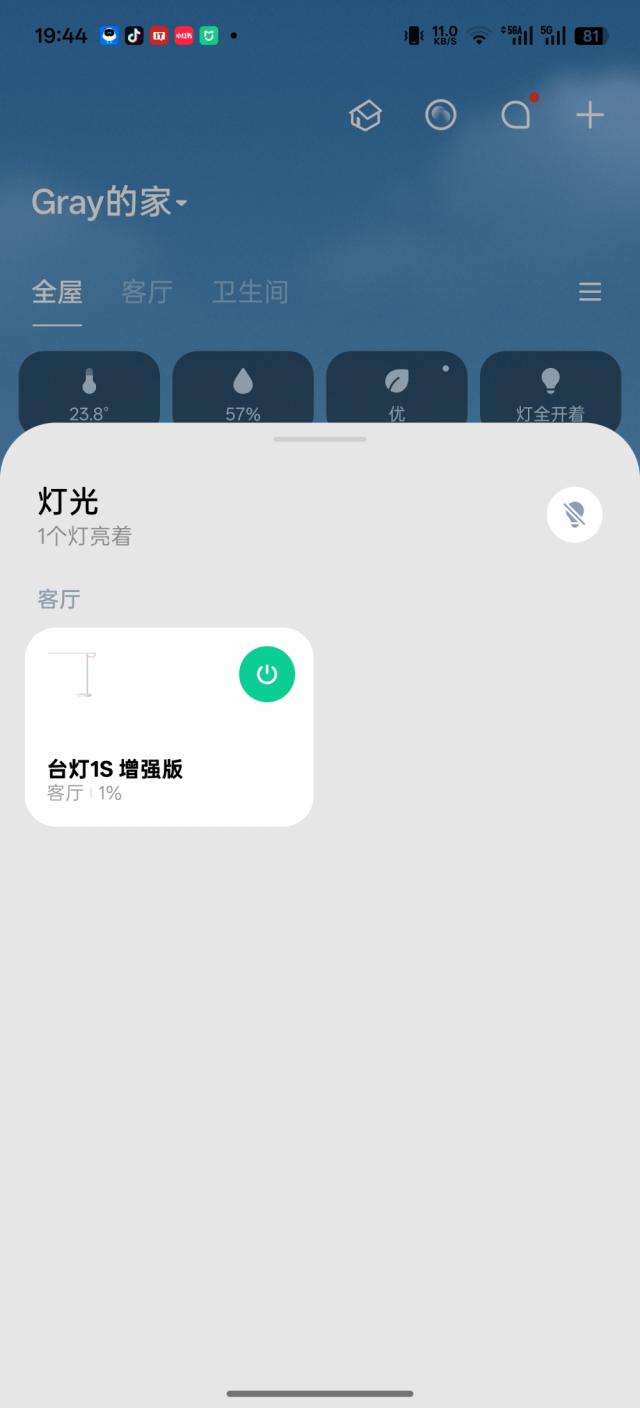Open the 3D home cube icon

point(365,116)
